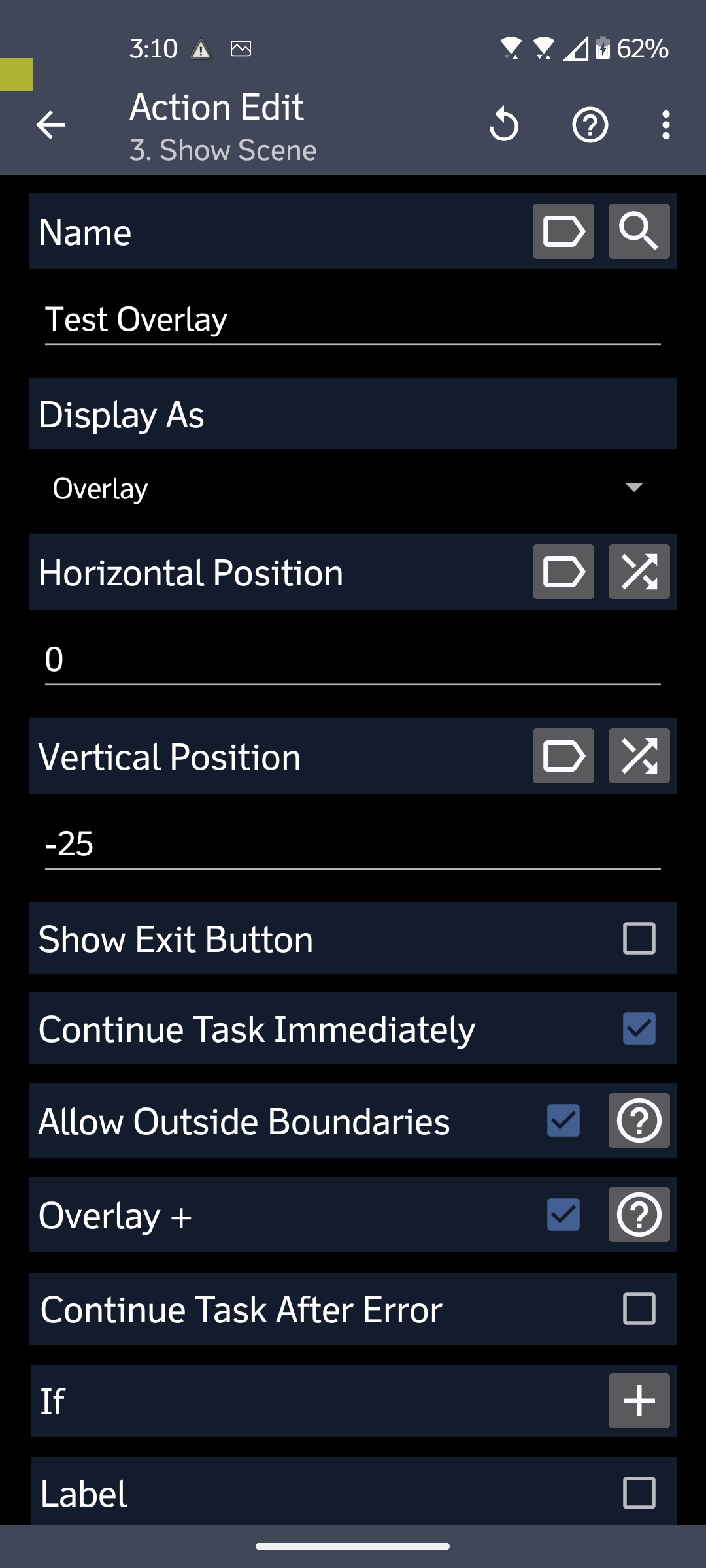
Task: Uncheck the Overlay + checkbox
Action: 563,1215
